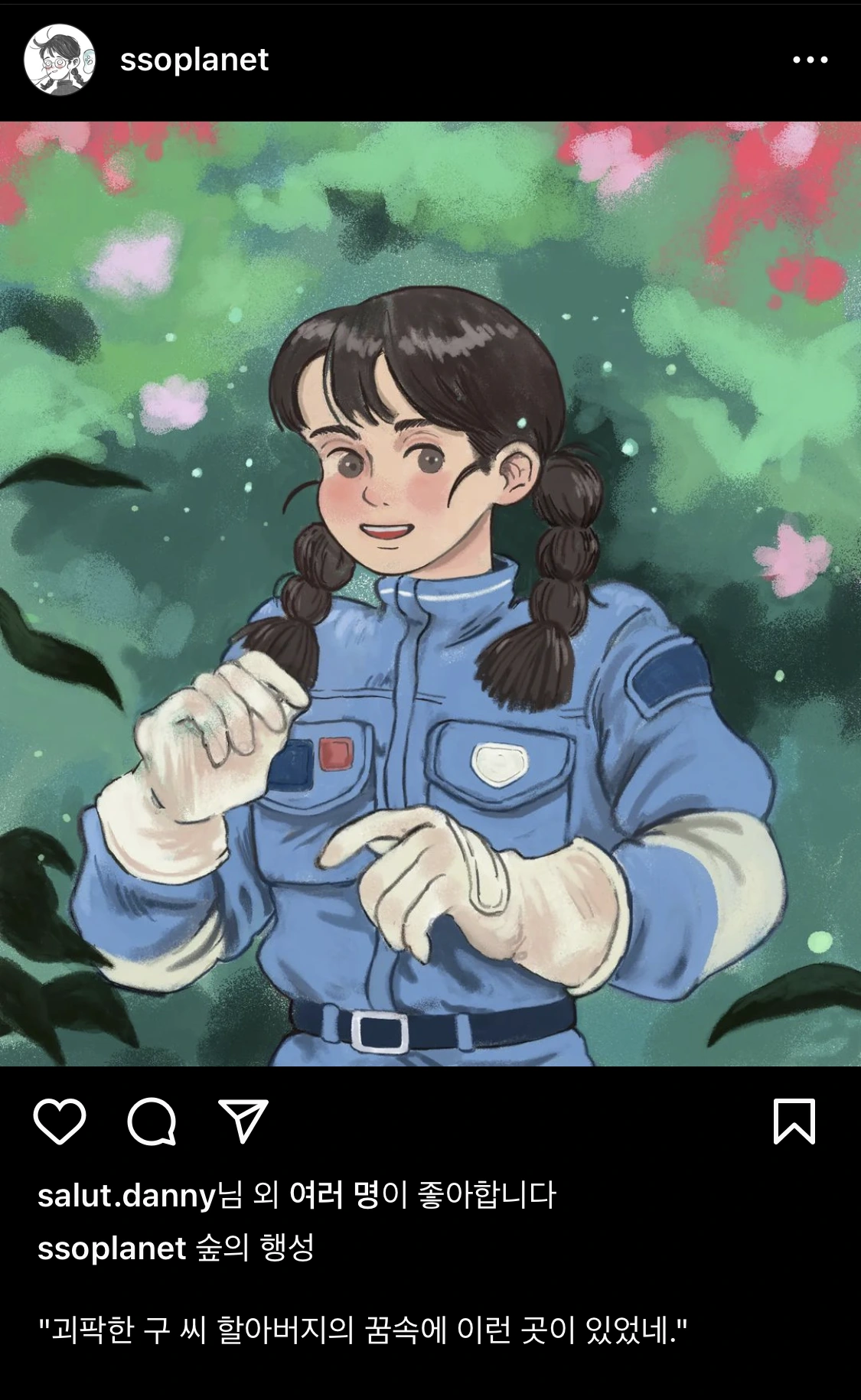Open comments with the speech bubble icon
Screen dimensions: 861x1400
click(152, 1122)
